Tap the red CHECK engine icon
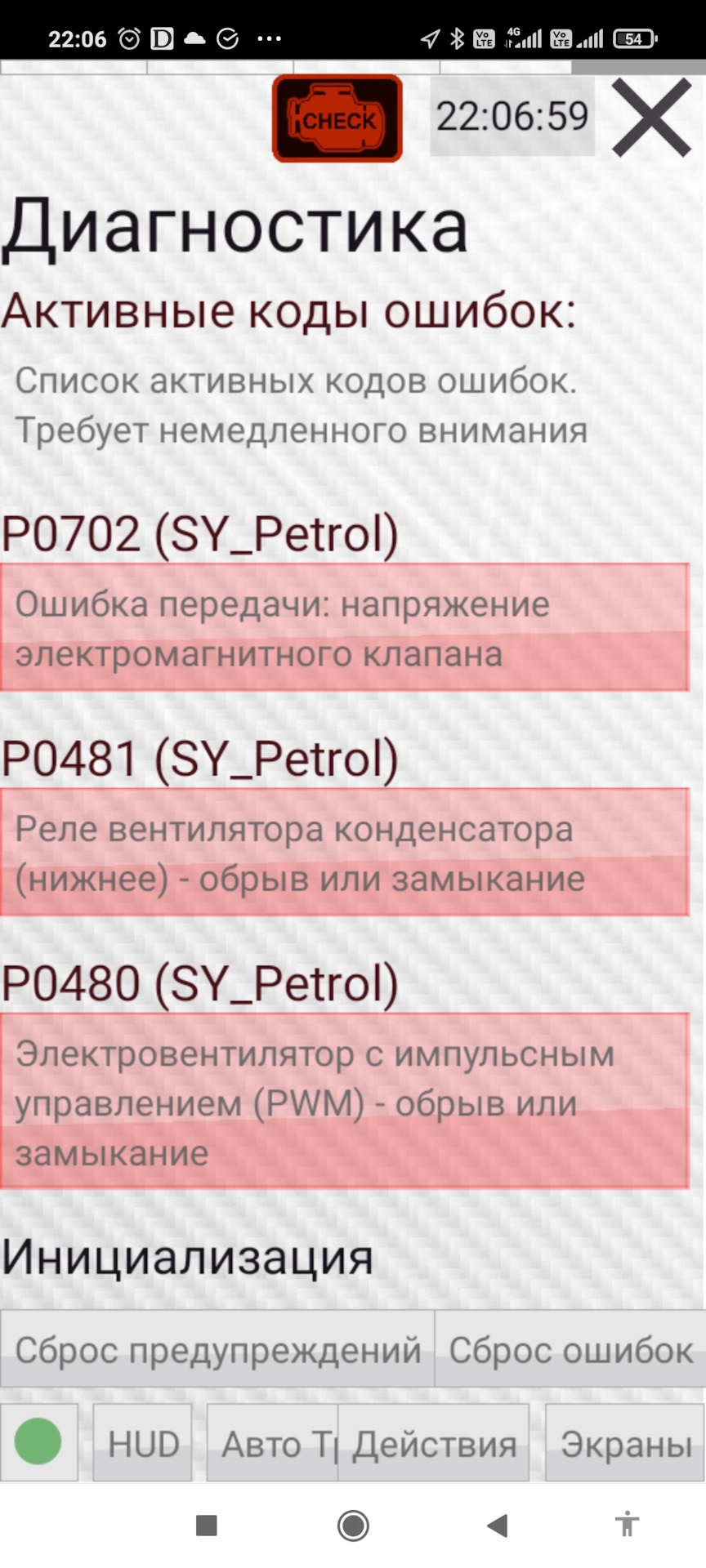Image resolution: width=706 pixels, height=1568 pixels. (x=337, y=118)
